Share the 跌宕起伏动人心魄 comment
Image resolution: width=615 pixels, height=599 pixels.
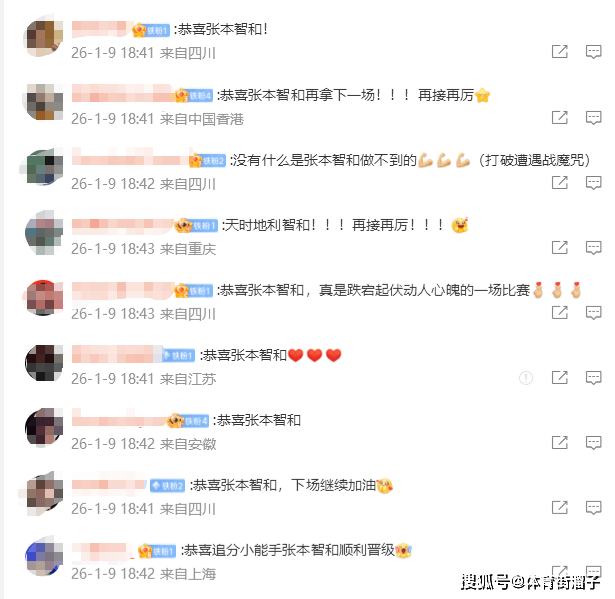point(560,313)
